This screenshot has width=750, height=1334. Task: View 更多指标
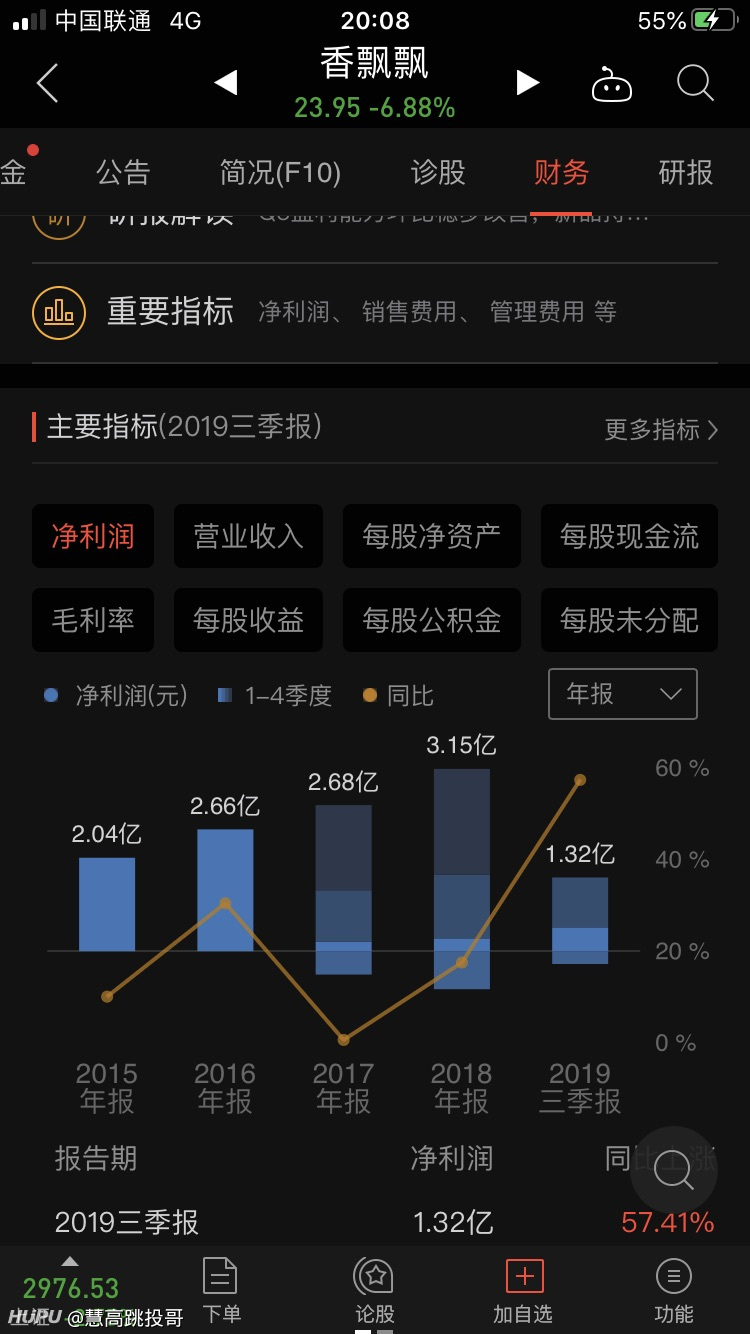point(661,430)
